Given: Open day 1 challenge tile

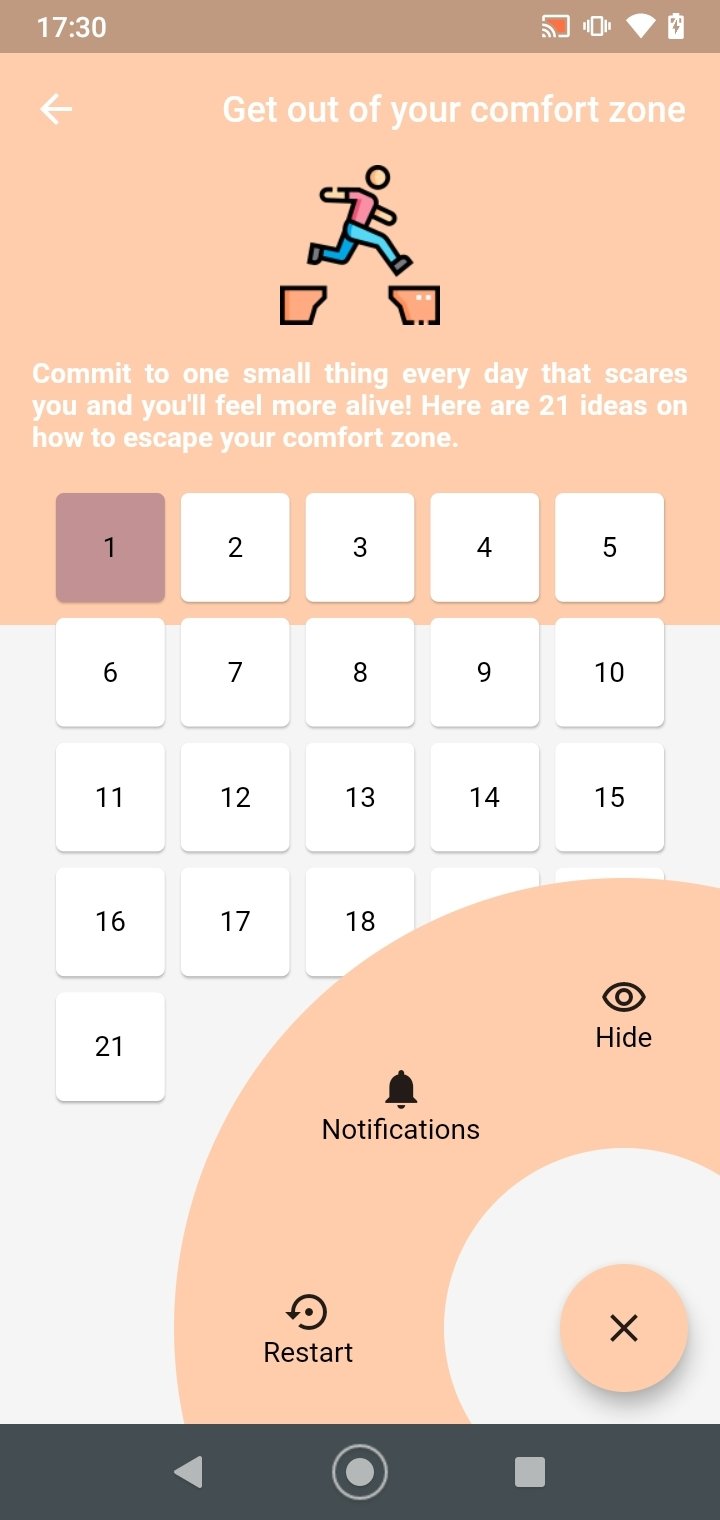Looking at the screenshot, I should pyautogui.click(x=110, y=547).
